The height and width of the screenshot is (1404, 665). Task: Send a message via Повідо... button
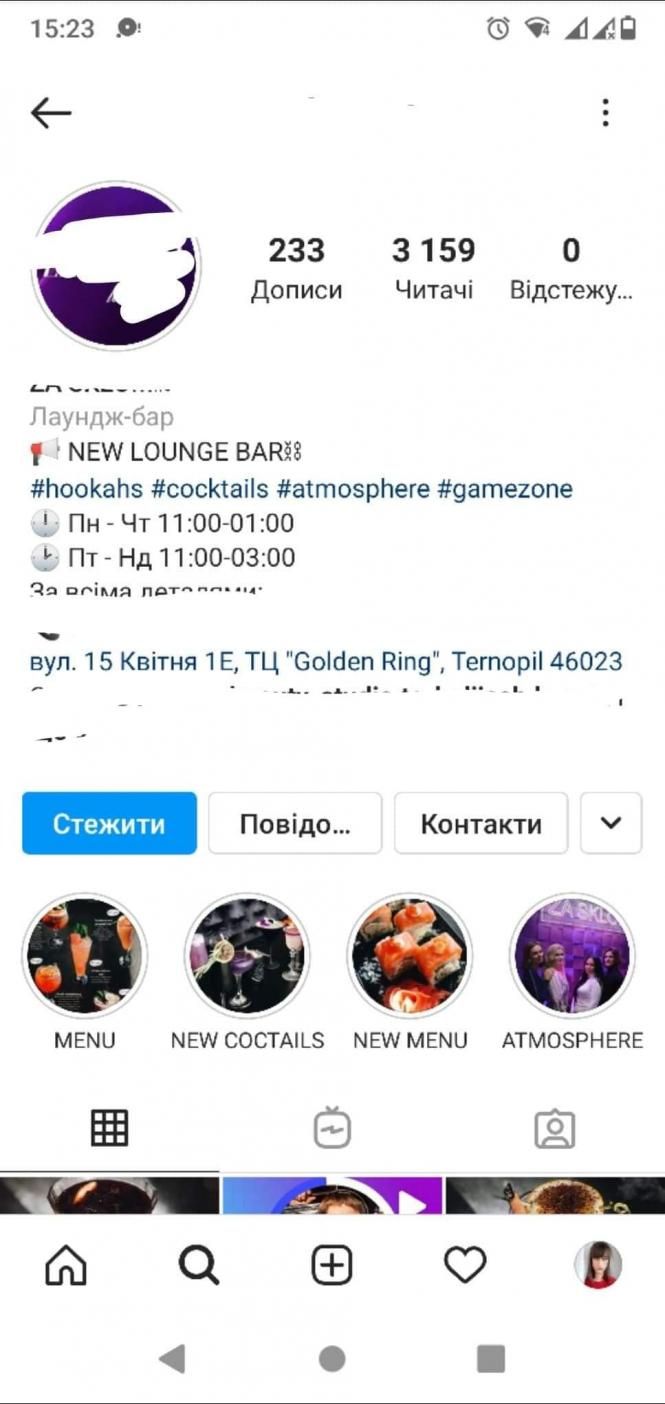tap(295, 823)
